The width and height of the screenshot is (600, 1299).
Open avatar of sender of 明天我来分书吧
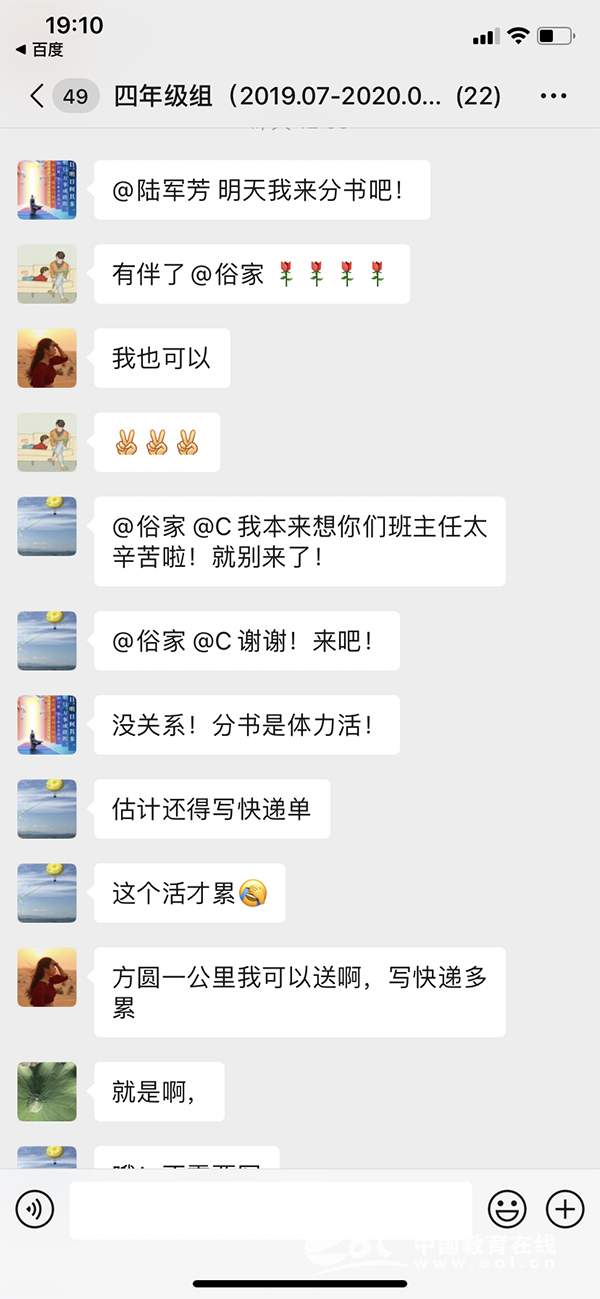tap(47, 190)
